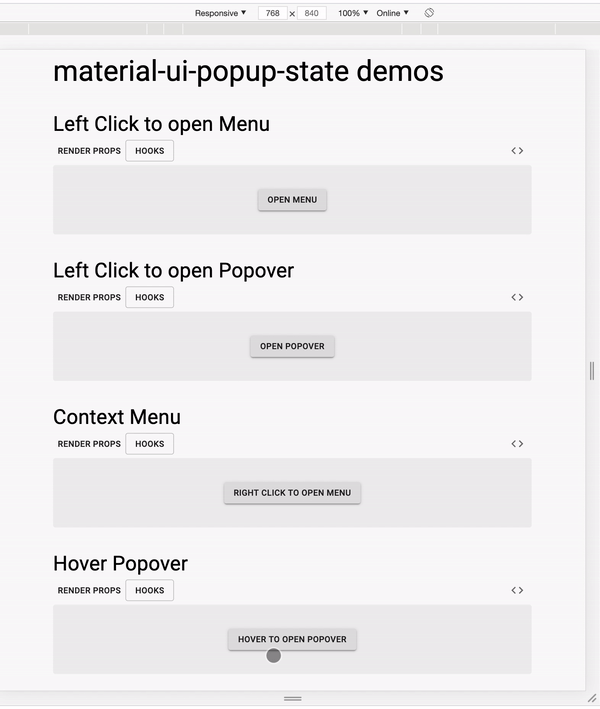Viewport: 600px width, 709px height.
Task: Select Hooks tab in Hover Popover demo
Action: (x=149, y=590)
